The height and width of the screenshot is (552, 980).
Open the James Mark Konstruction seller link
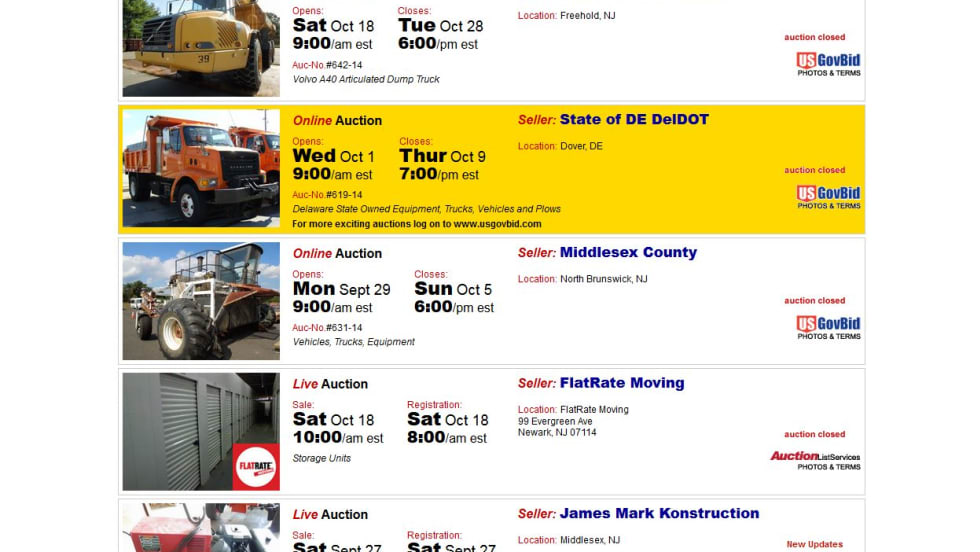tap(659, 514)
